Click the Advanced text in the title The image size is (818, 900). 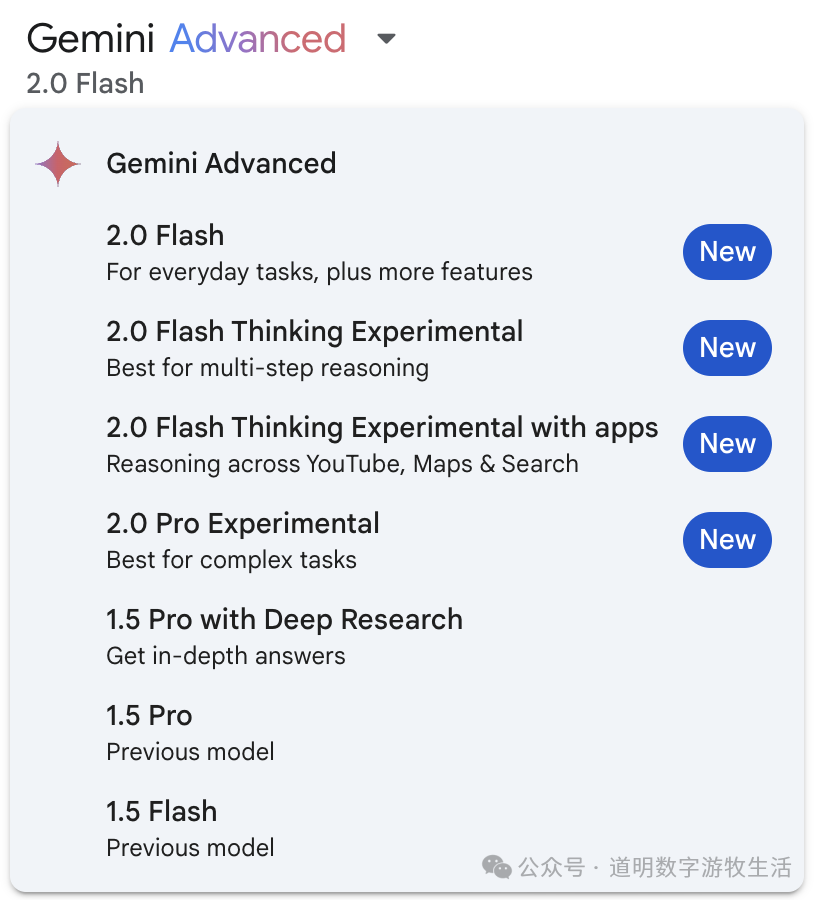257,38
